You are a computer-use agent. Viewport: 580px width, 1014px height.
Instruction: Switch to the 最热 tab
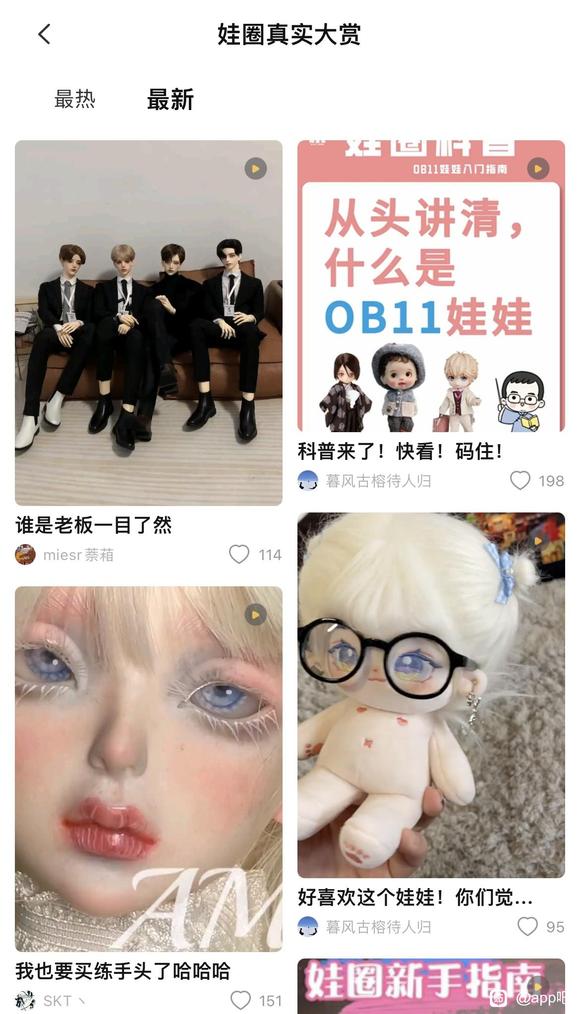pos(74,99)
